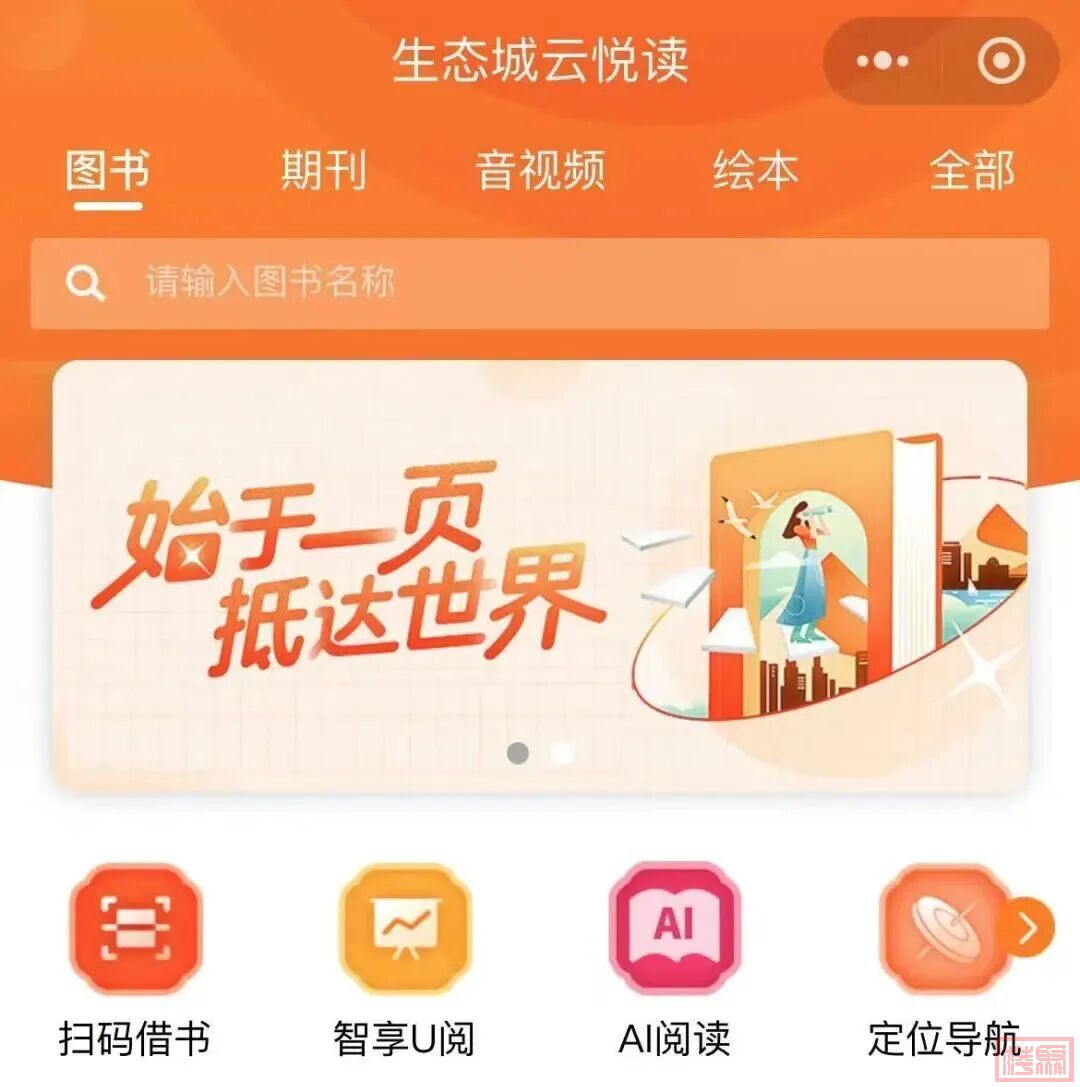
Task: Open the 全部 tab
Action: (x=971, y=171)
